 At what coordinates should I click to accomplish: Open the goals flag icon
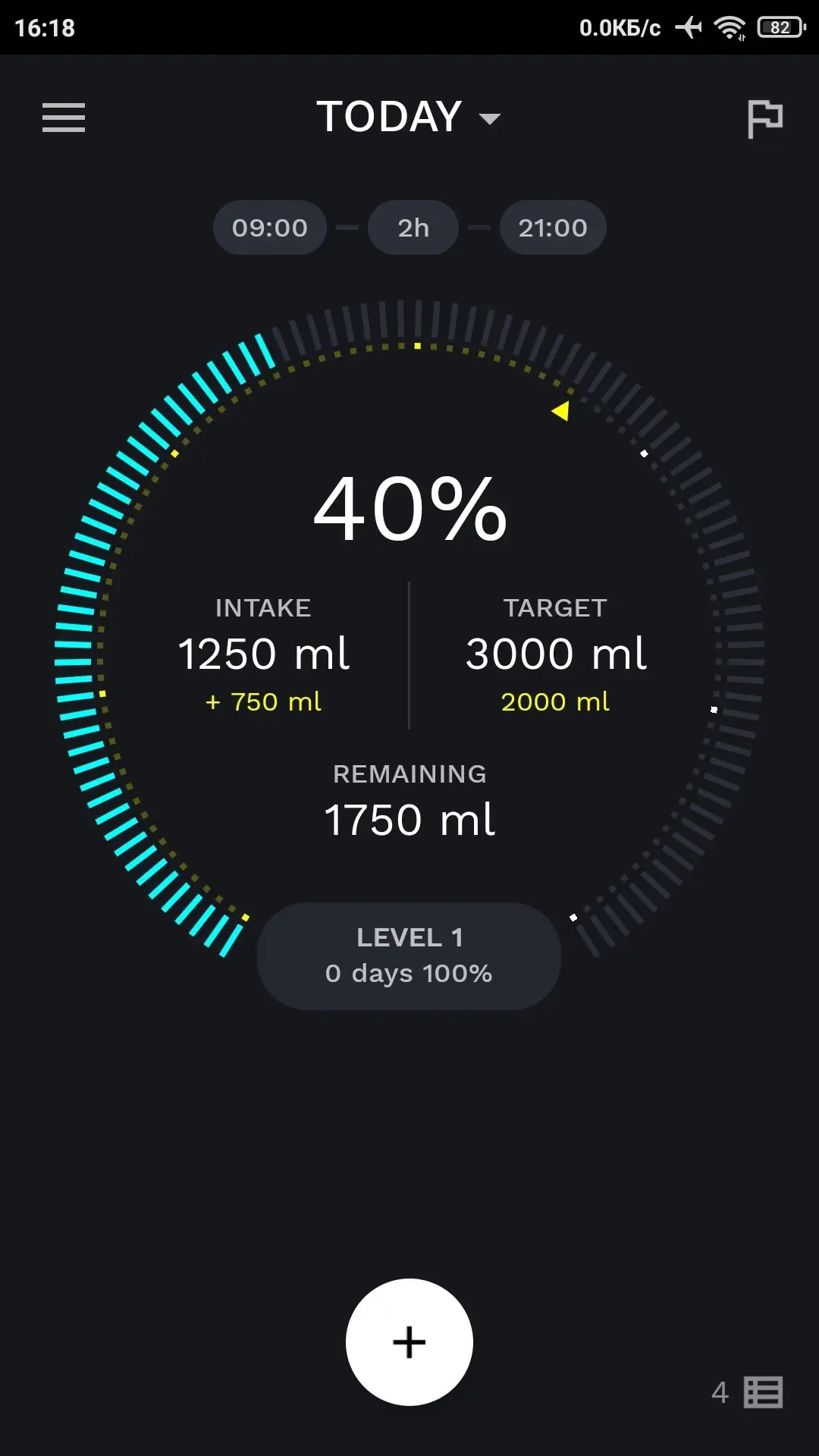[x=764, y=119]
